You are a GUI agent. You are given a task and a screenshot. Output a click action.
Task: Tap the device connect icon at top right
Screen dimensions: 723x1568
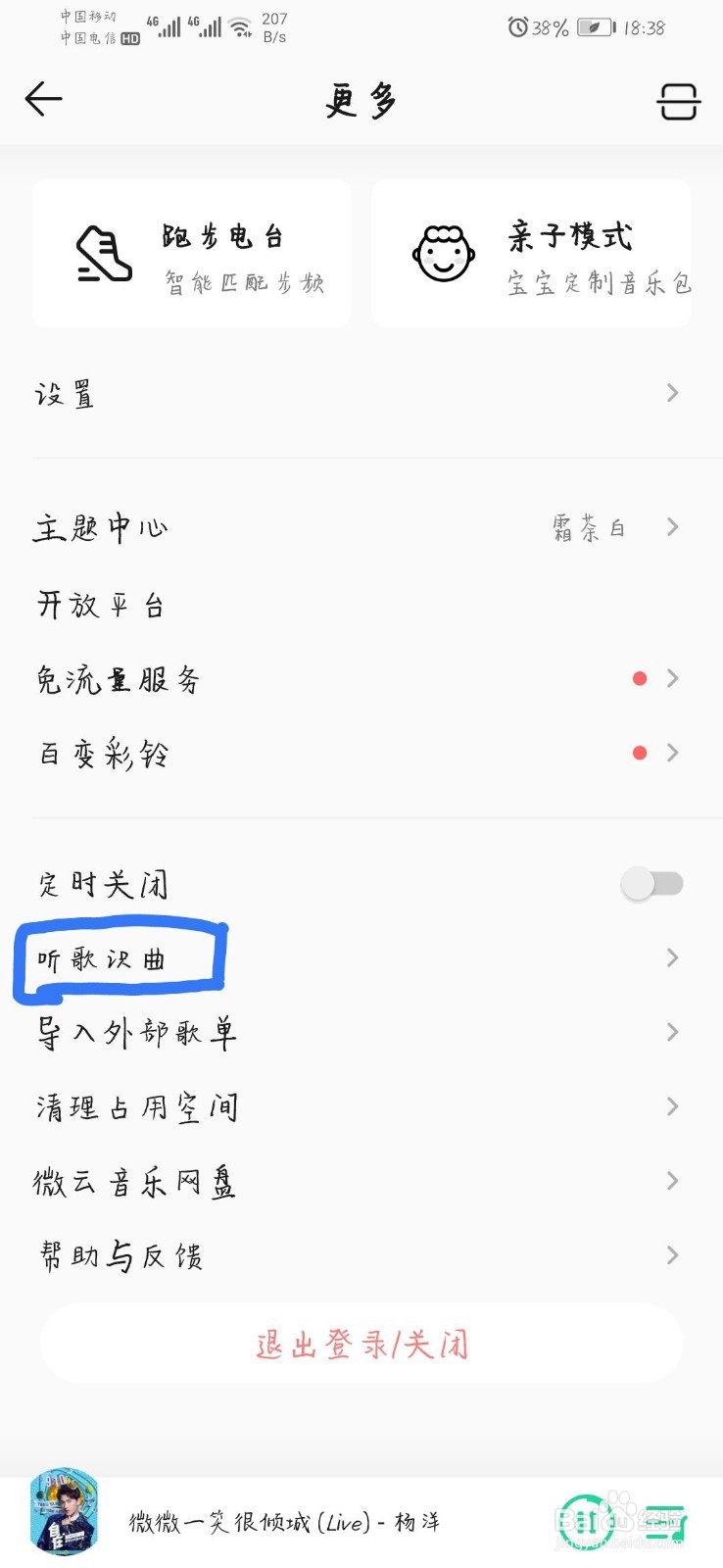679,101
